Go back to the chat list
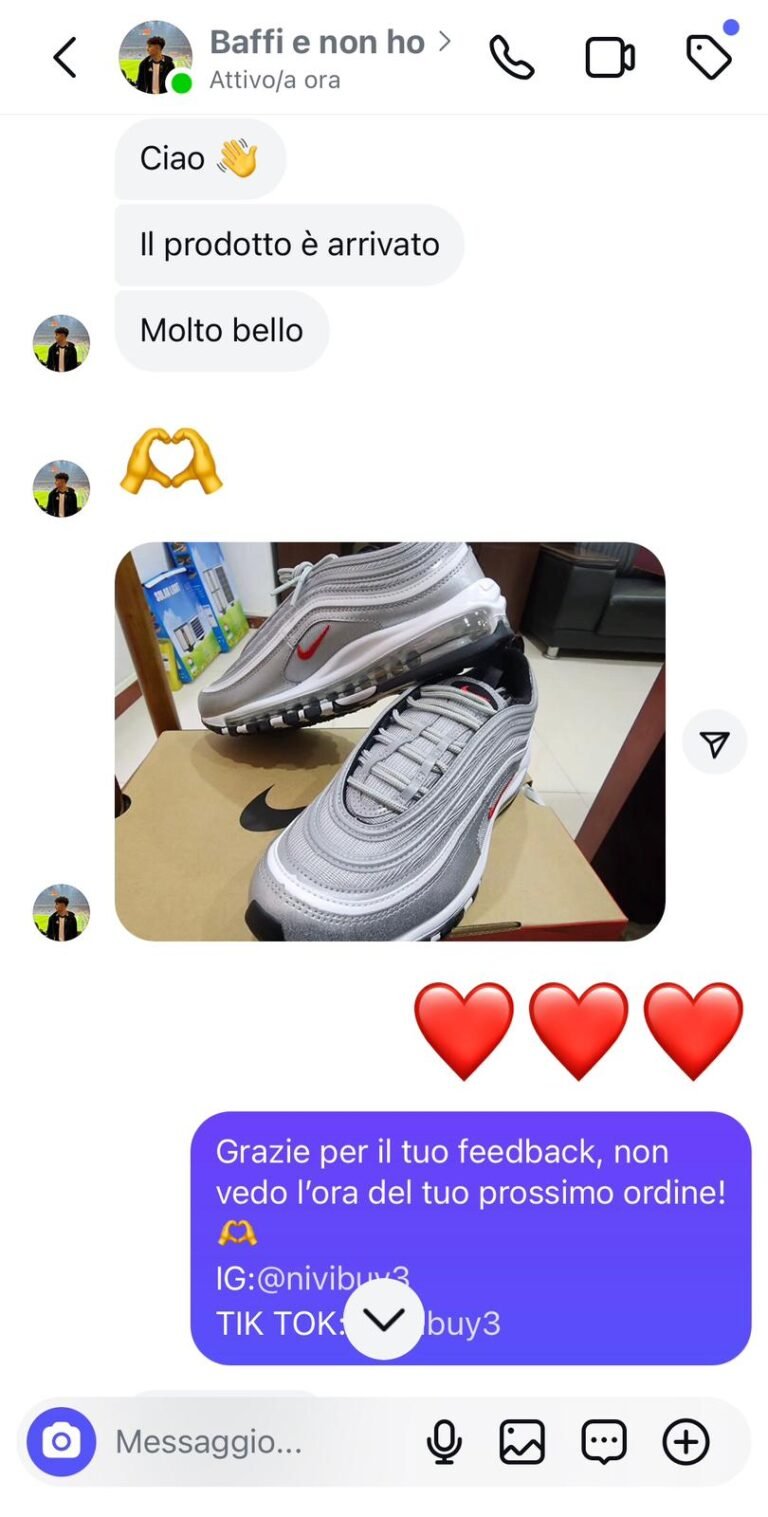Image resolution: width=768 pixels, height=1517 pixels. pyautogui.click(x=65, y=58)
